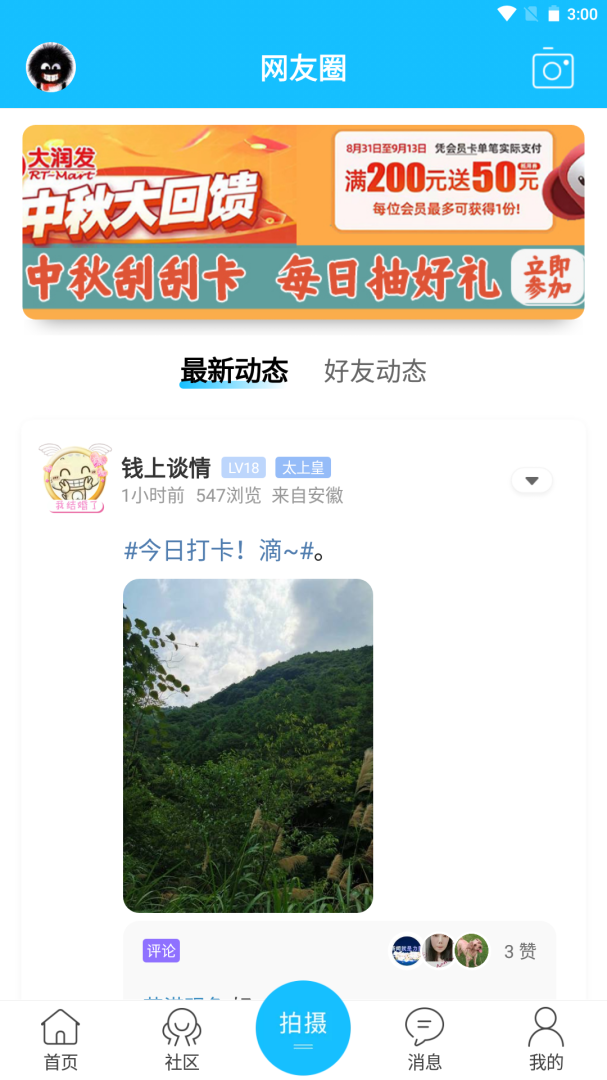Switch to the 好友动态 tab

coord(375,372)
